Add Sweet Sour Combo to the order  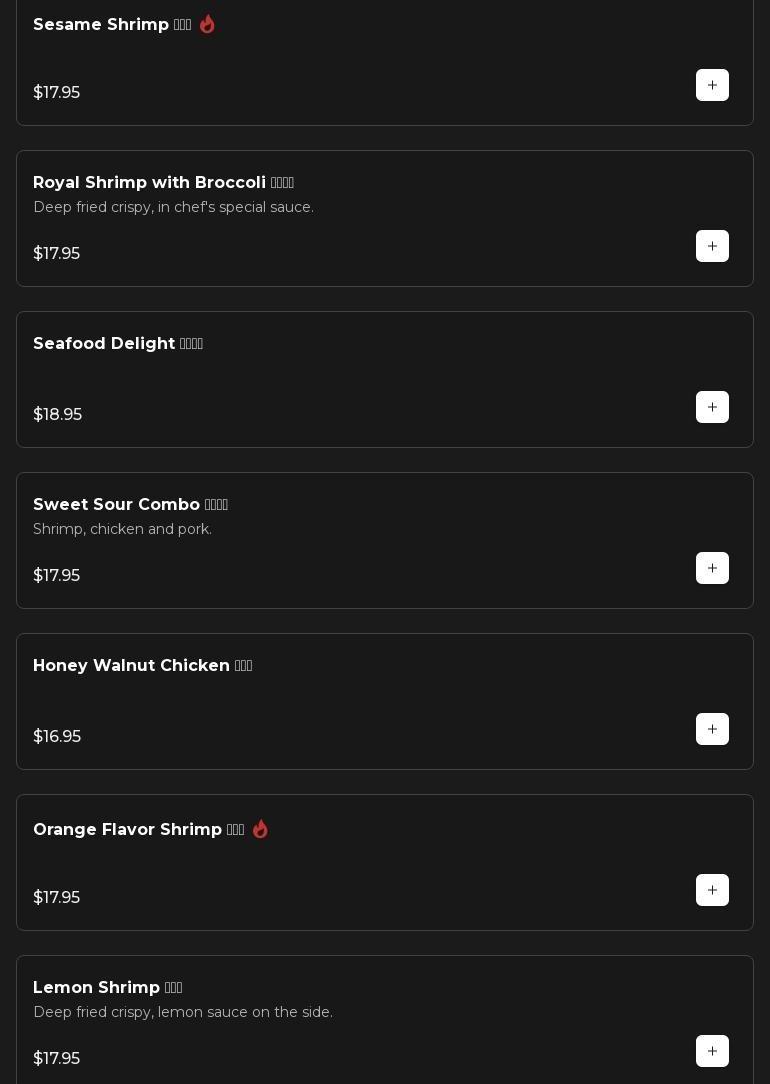(712, 568)
